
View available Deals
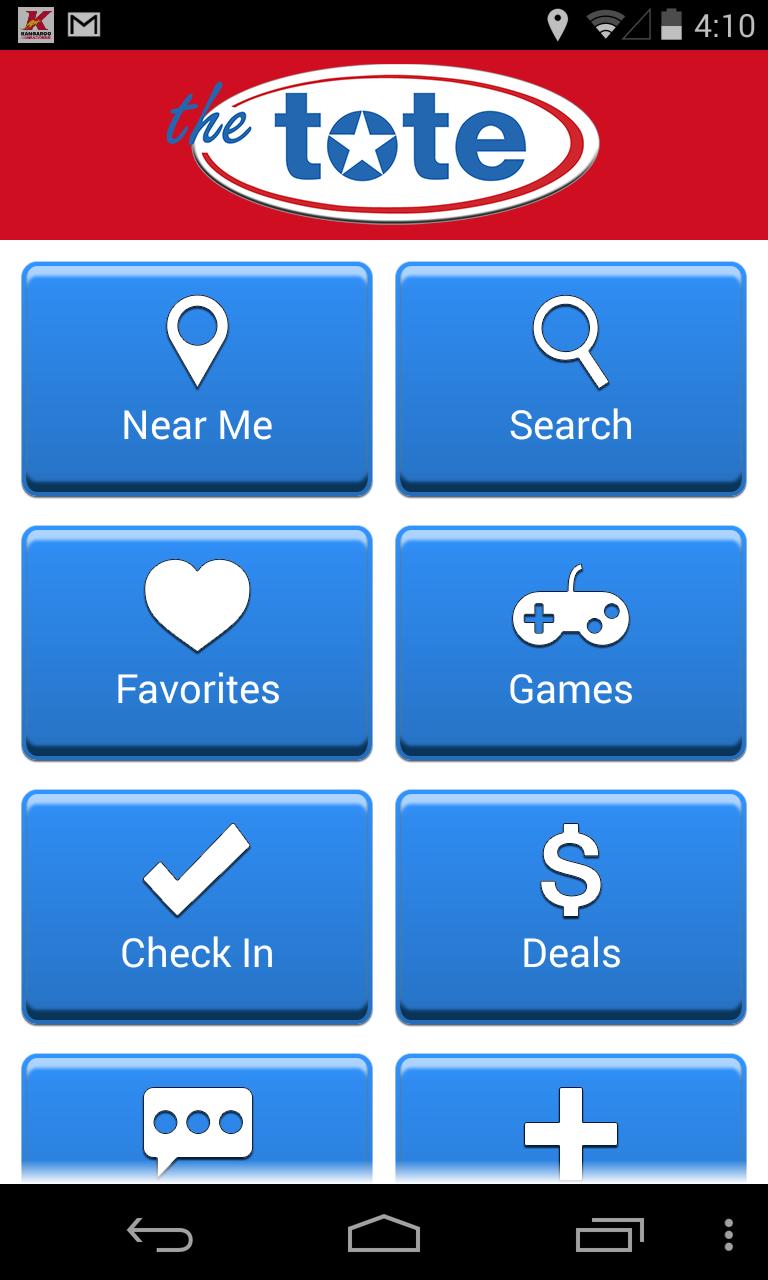click(x=570, y=905)
